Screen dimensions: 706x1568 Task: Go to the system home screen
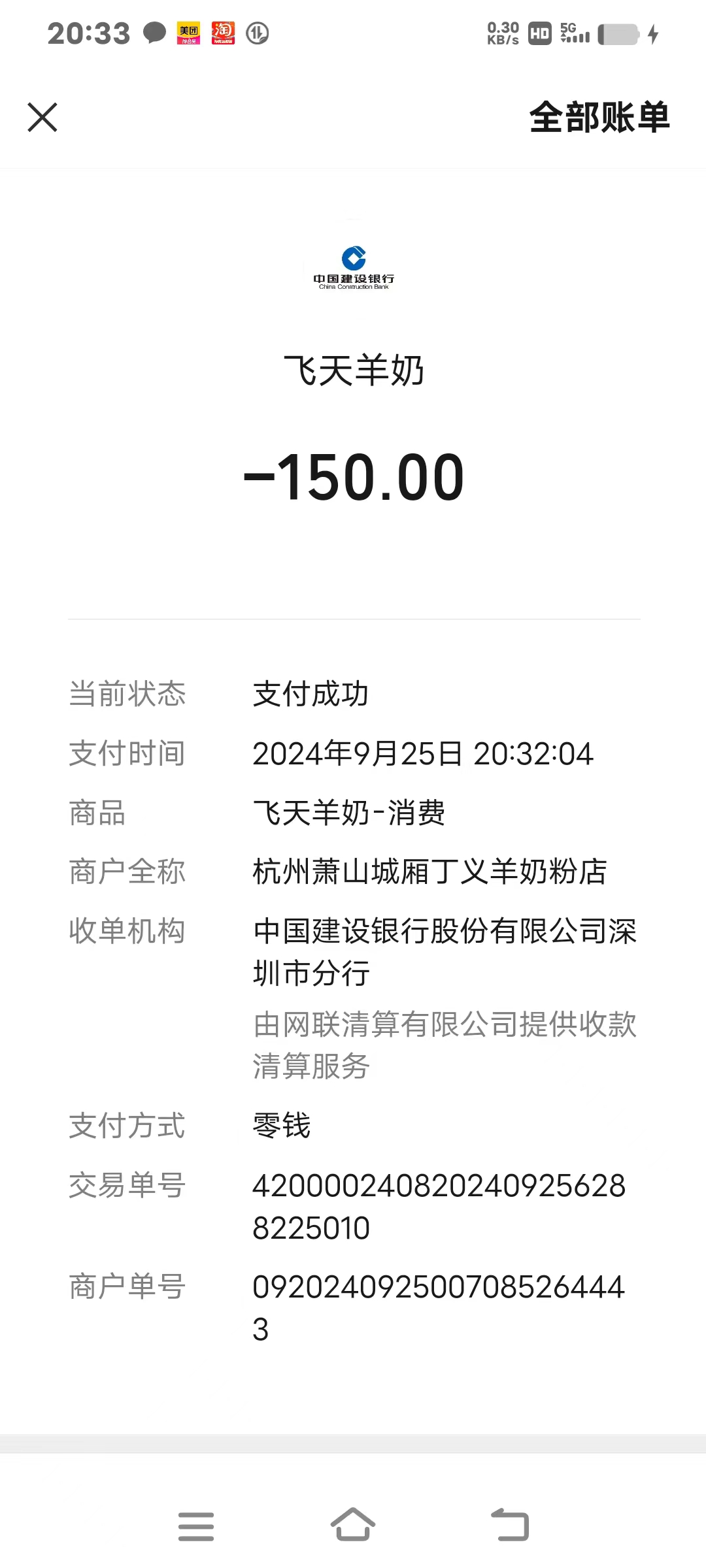(353, 1526)
